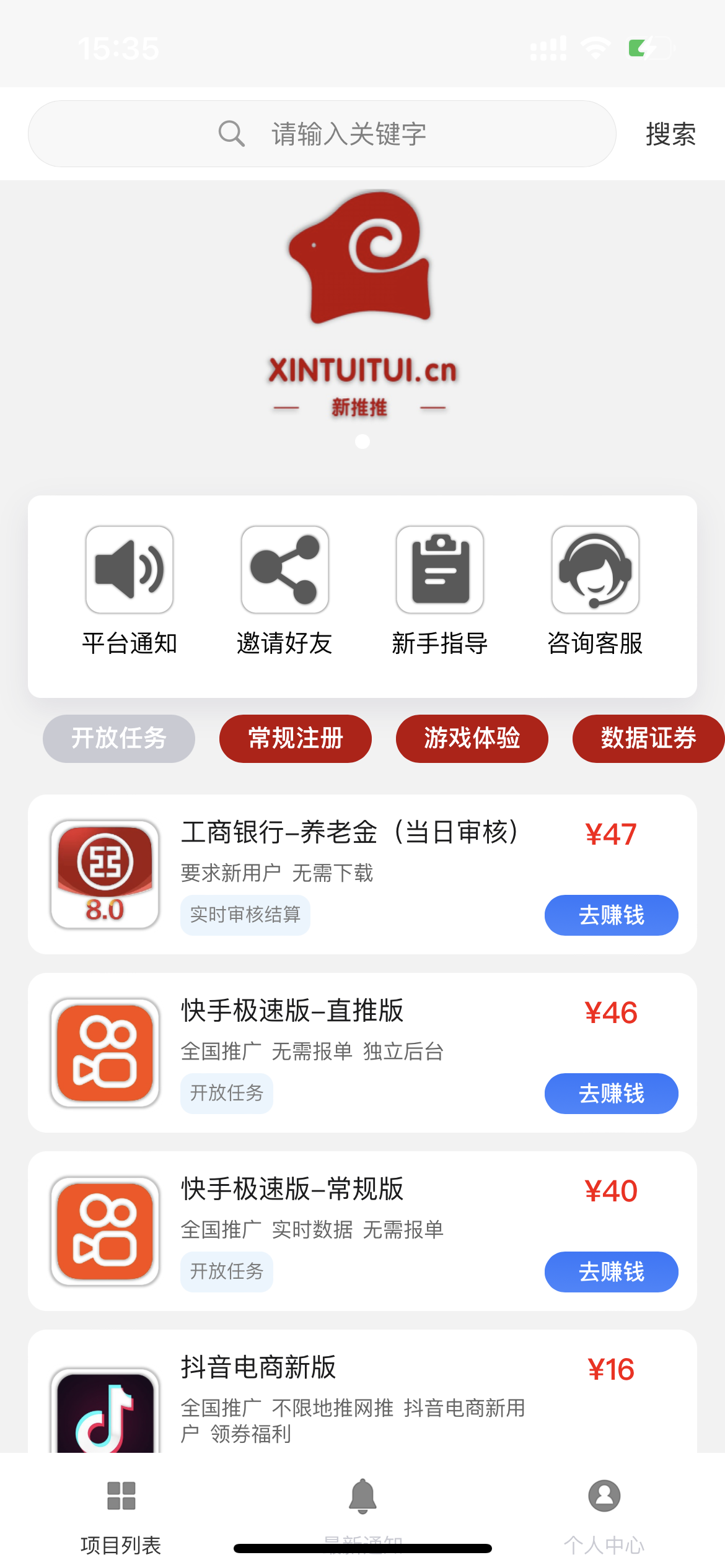This screenshot has height=1568, width=725.
Task: Tap 去赚钱 for 工商银行-养老金 task
Action: pos(611,915)
